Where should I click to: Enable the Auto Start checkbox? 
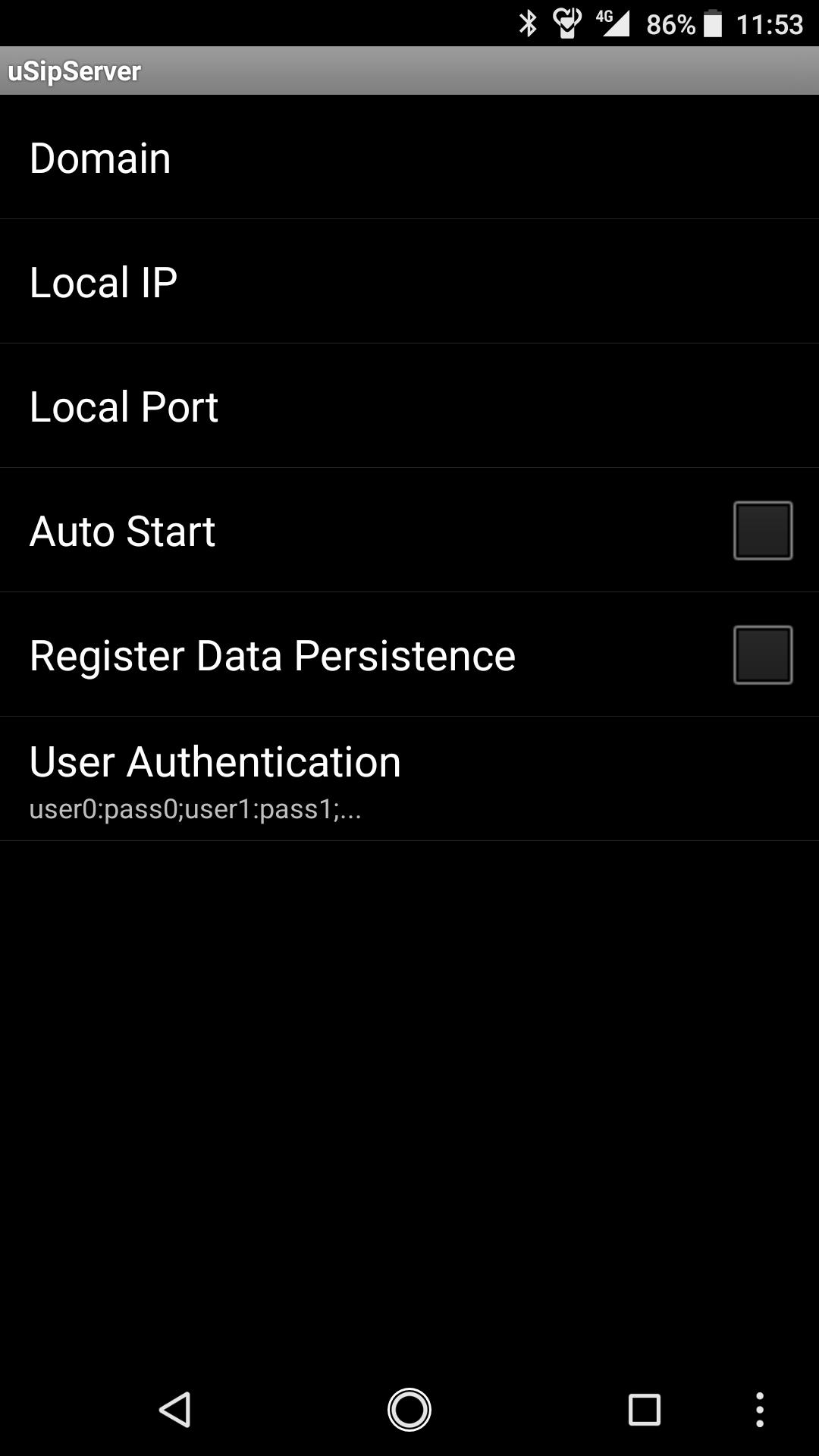761,529
